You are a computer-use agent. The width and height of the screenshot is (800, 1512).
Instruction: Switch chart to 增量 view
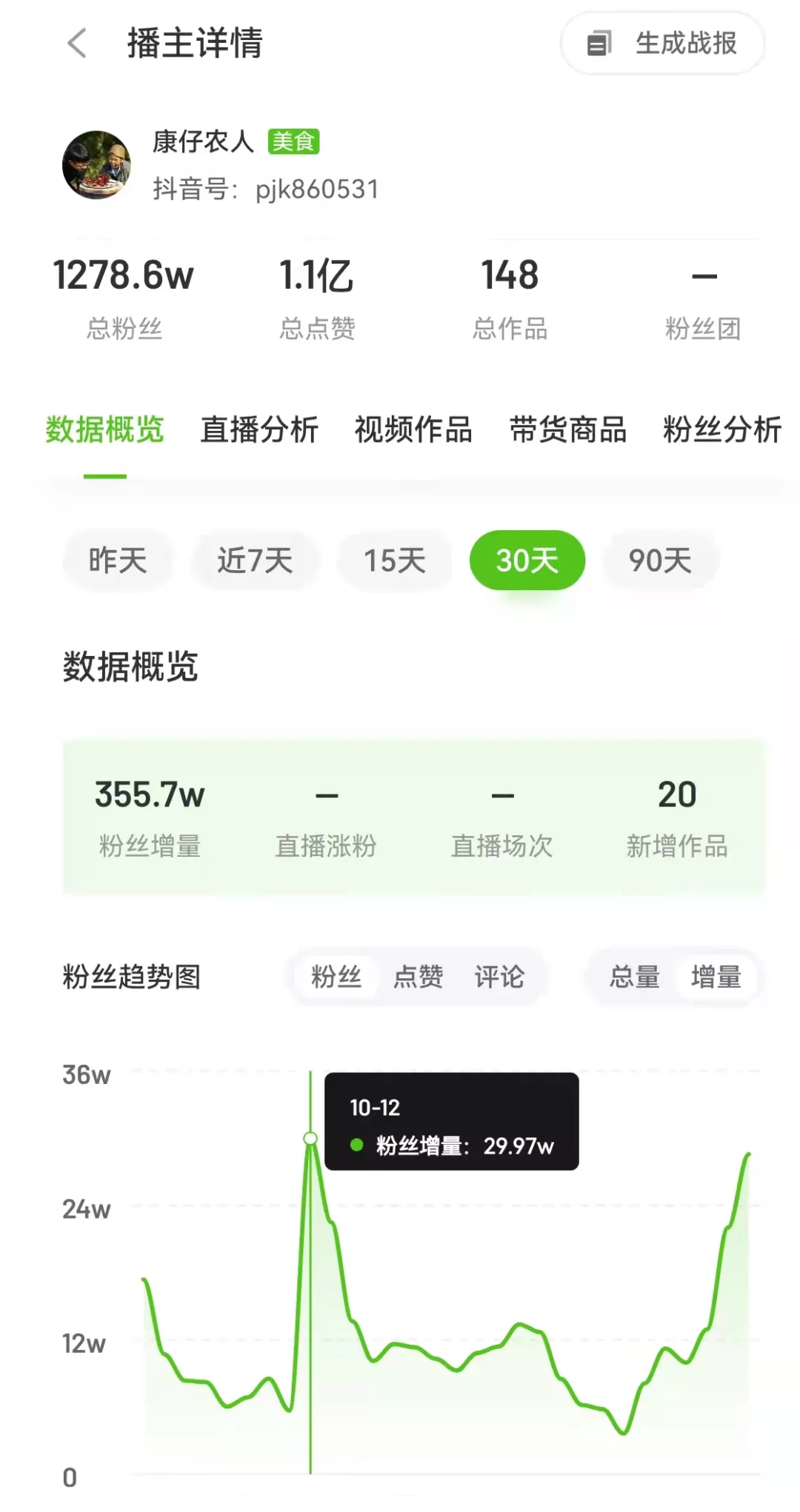click(716, 977)
